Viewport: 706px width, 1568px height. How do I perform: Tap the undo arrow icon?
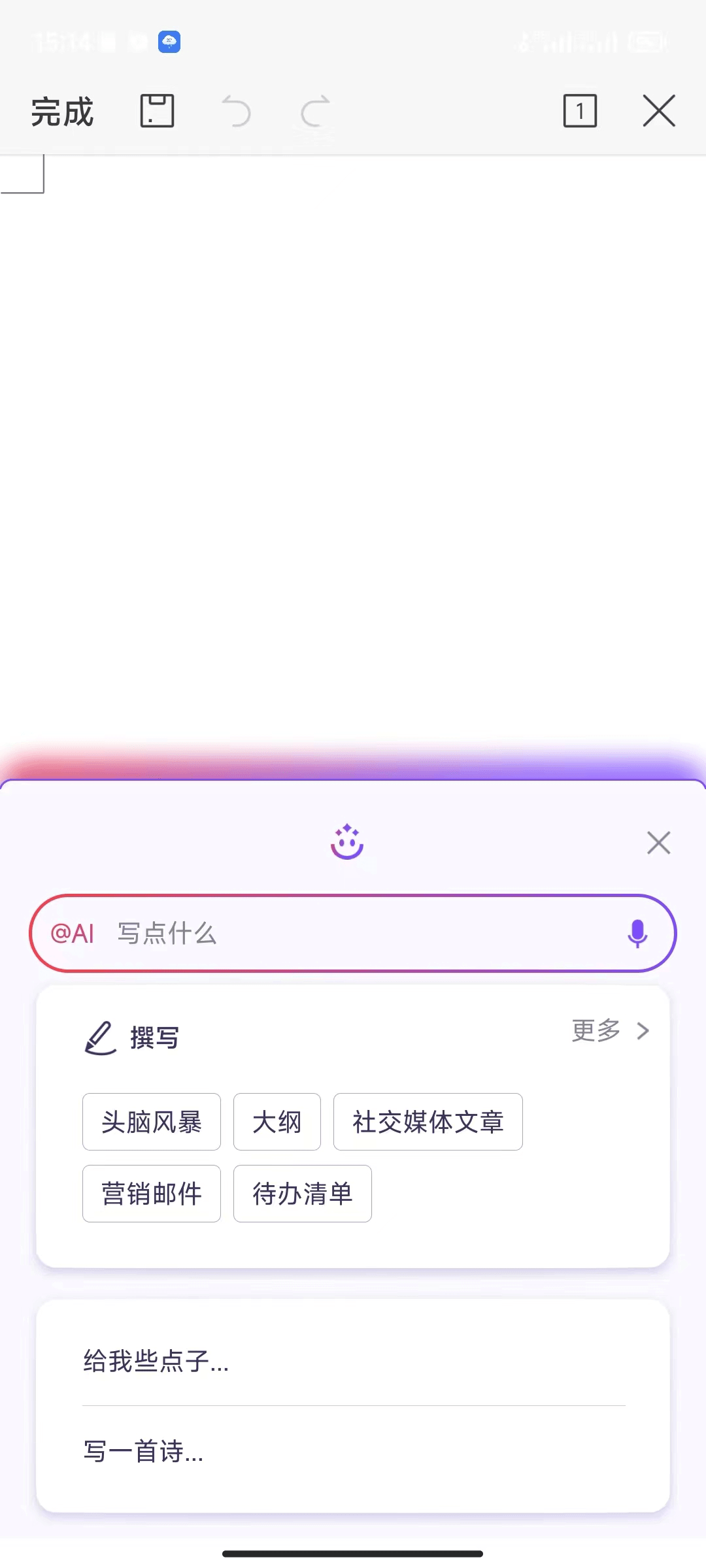click(237, 112)
